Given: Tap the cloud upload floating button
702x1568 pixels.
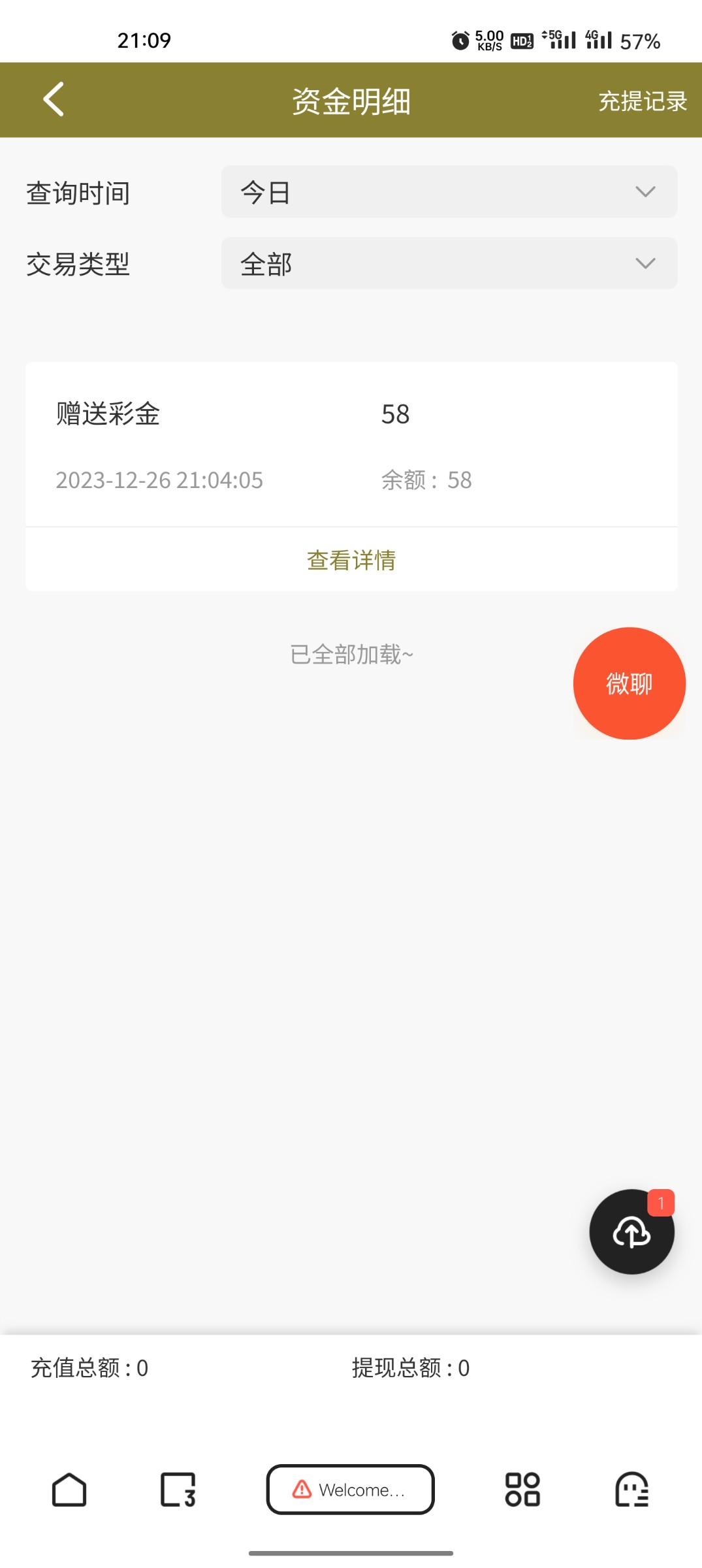Looking at the screenshot, I should [x=631, y=1232].
